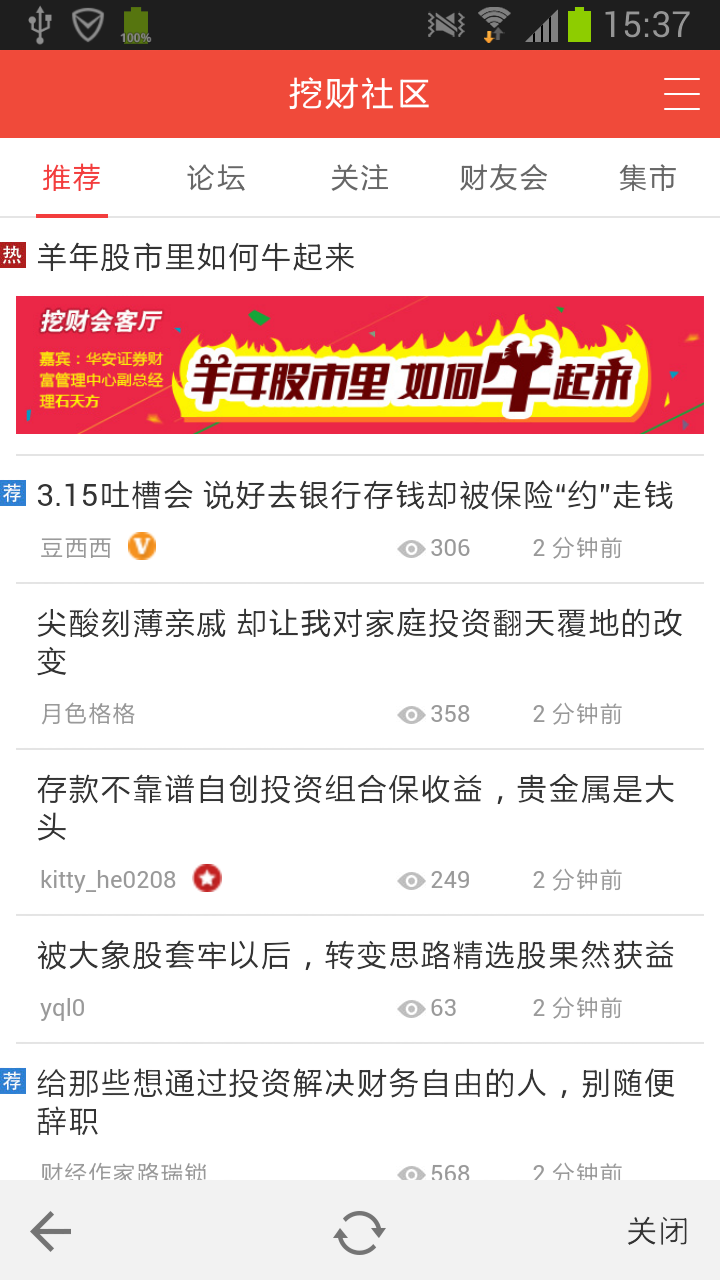Tap 关闭 to close the page
The image size is (720, 1280).
(x=658, y=1231)
